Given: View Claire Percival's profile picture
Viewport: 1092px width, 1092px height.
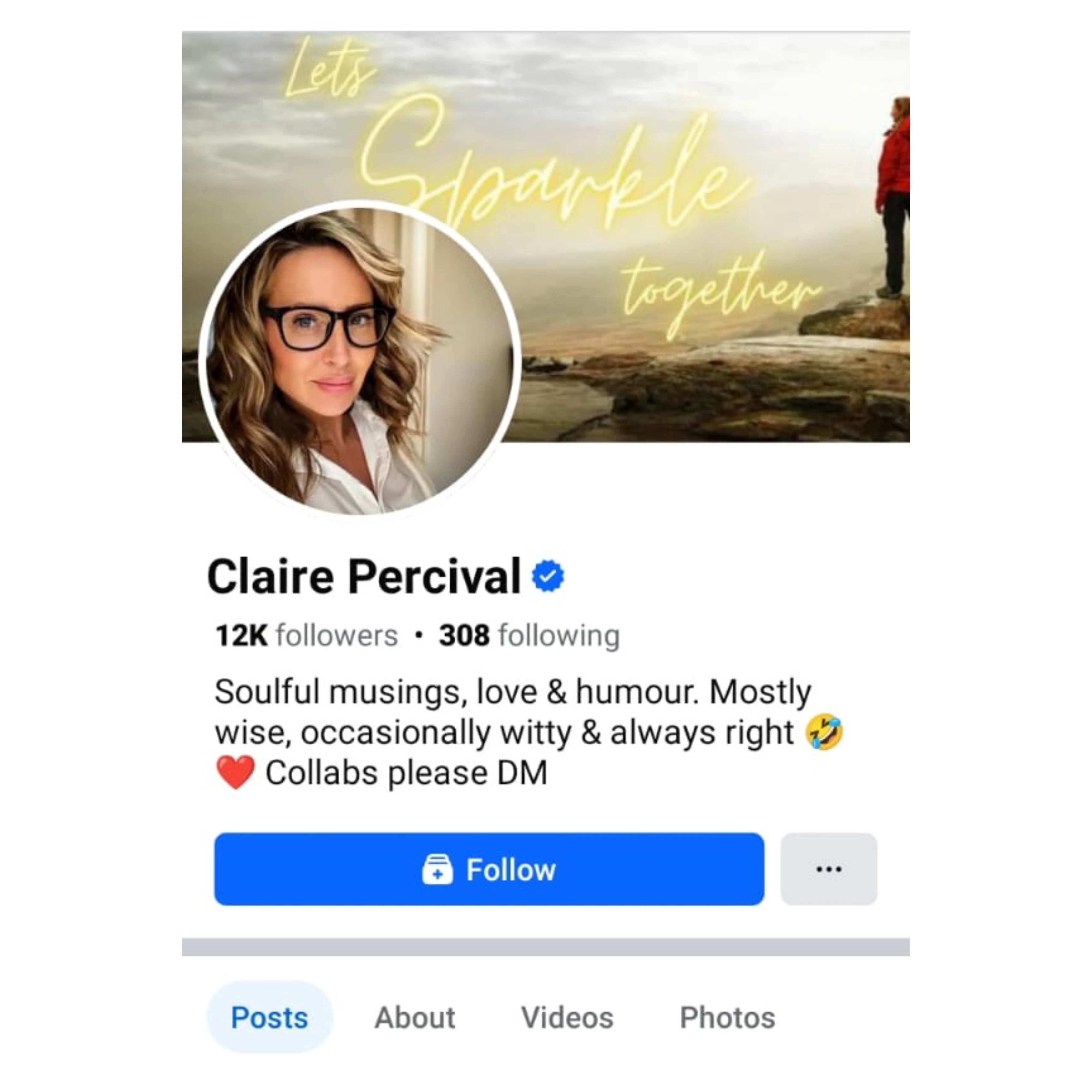Looking at the screenshot, I should (x=360, y=361).
